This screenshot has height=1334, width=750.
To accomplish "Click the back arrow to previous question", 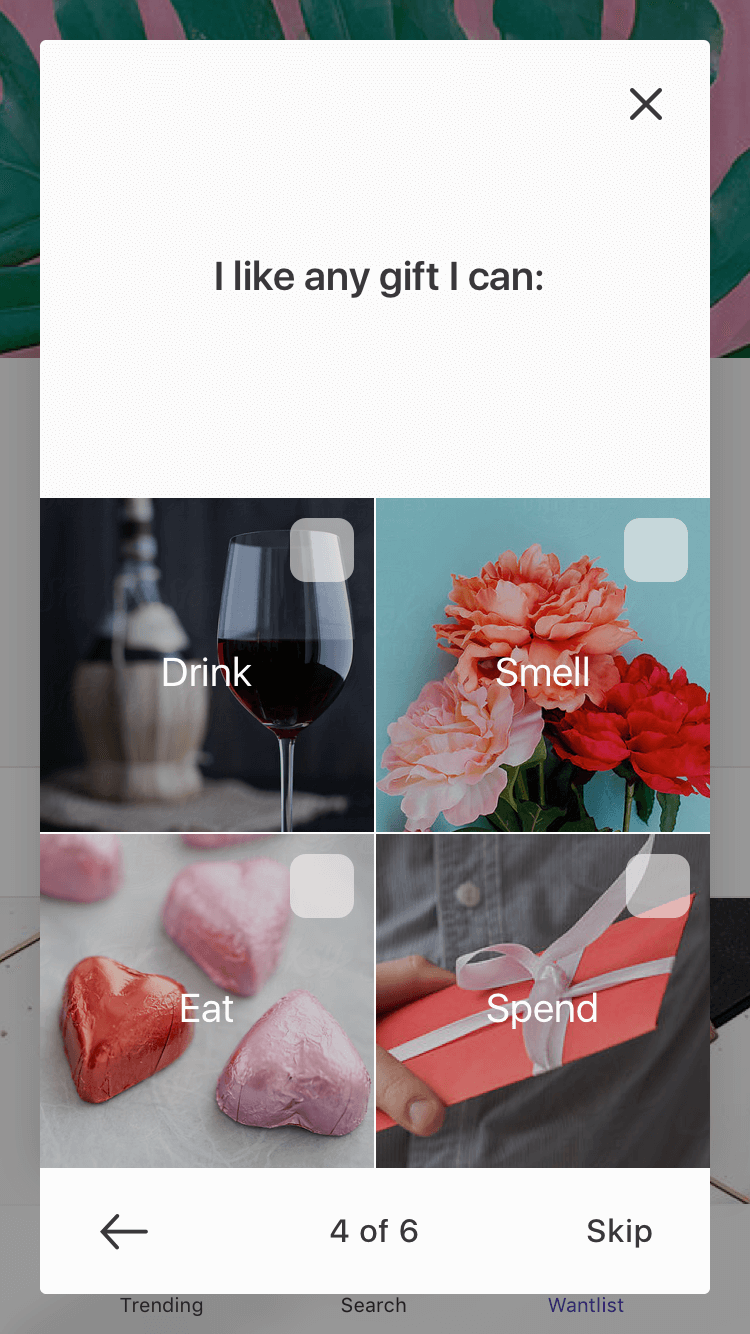I will pyautogui.click(x=123, y=1231).
